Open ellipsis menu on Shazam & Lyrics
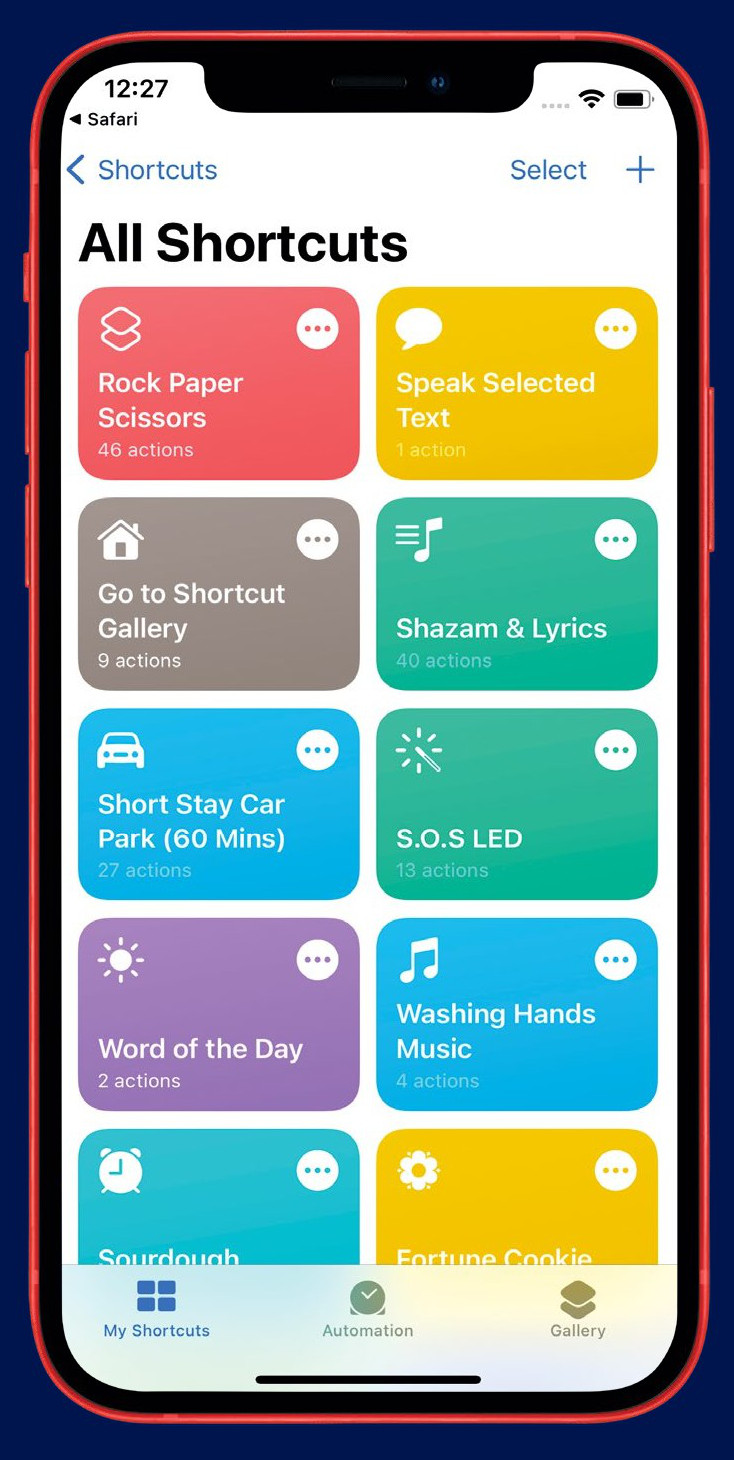Screen dimensions: 734x1460 coord(616,540)
